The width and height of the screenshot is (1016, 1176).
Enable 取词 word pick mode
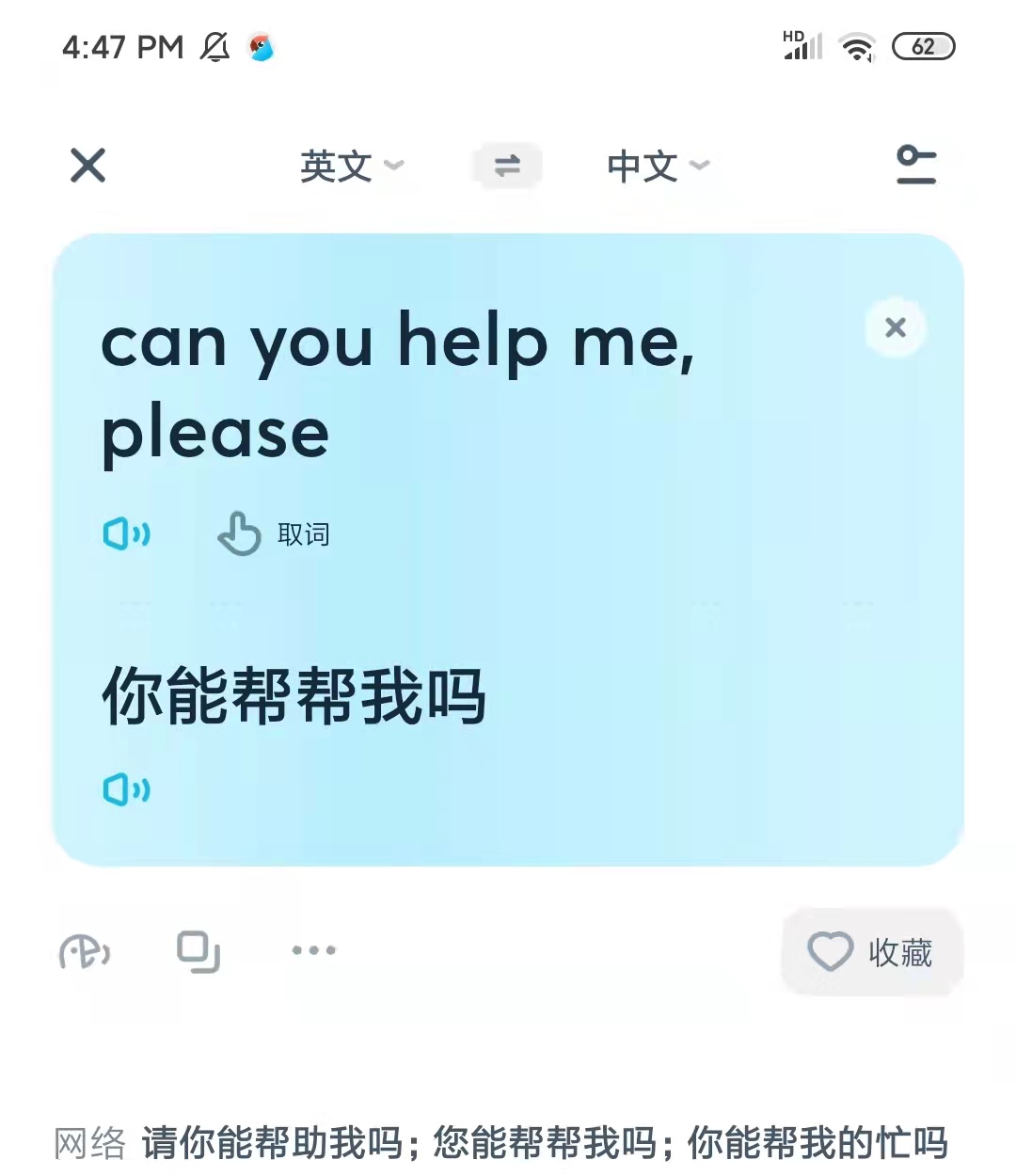tap(274, 534)
